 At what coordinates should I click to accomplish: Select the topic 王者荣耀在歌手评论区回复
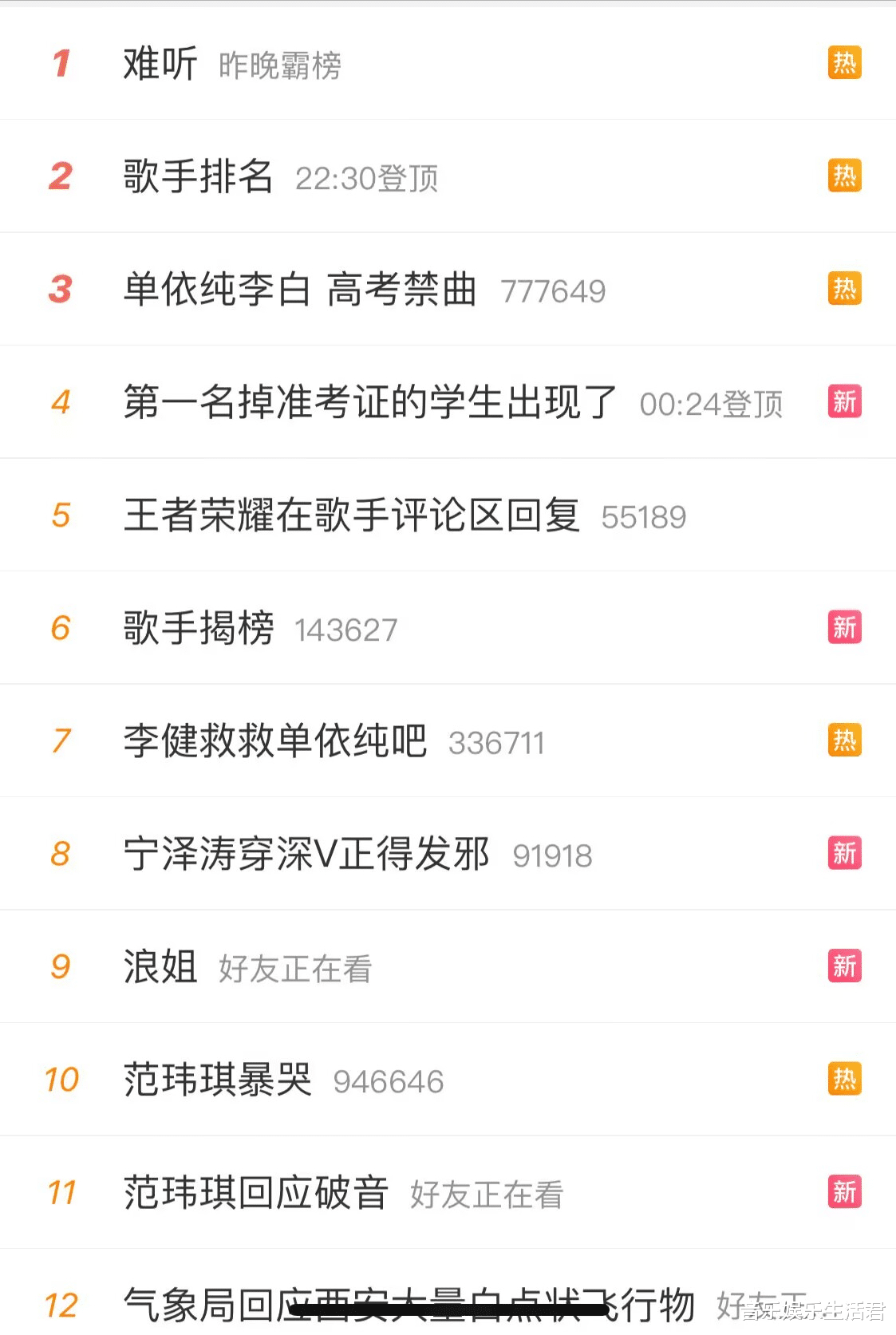(x=352, y=515)
